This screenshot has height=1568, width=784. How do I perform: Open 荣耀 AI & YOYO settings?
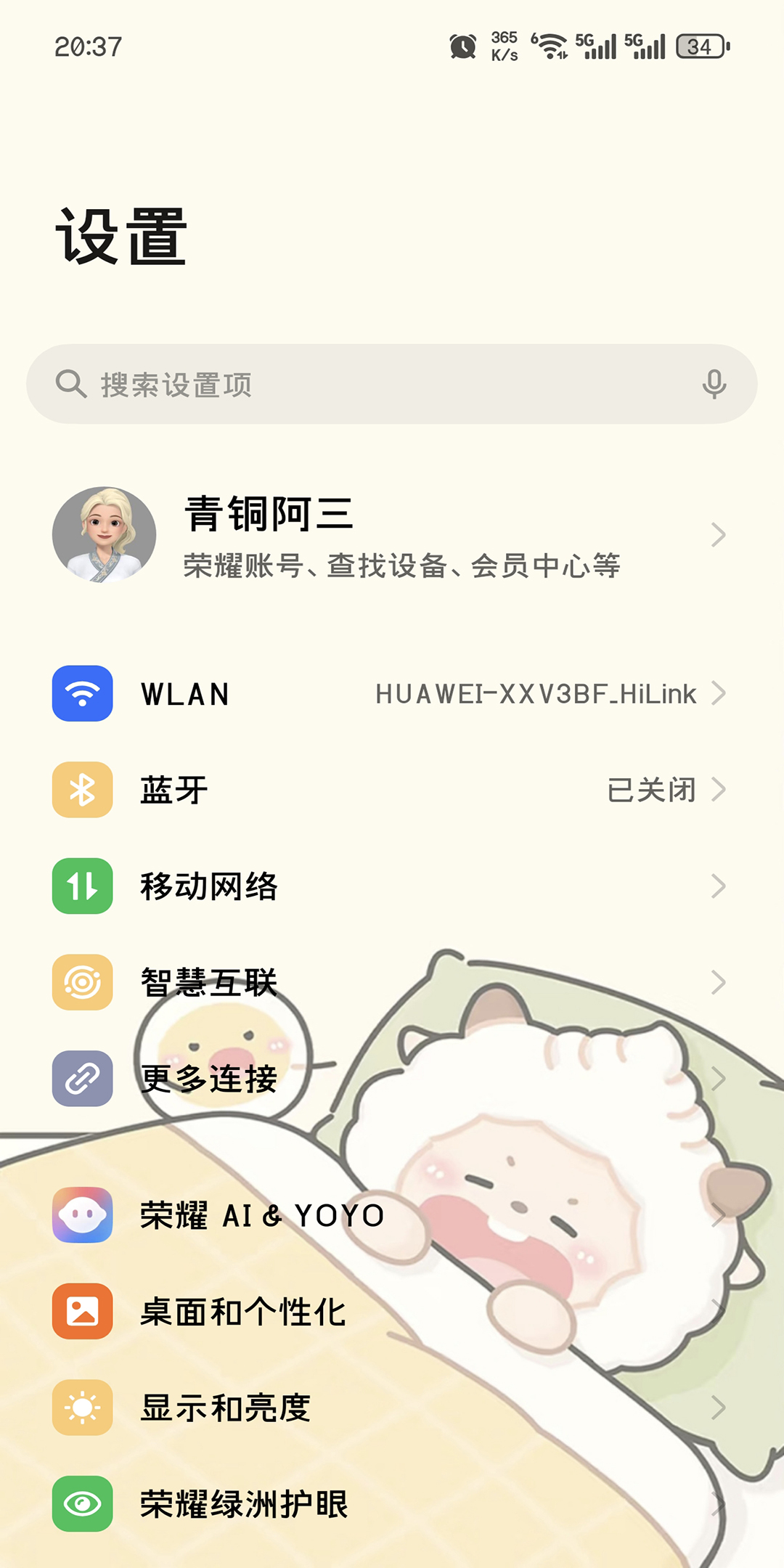tap(392, 1215)
